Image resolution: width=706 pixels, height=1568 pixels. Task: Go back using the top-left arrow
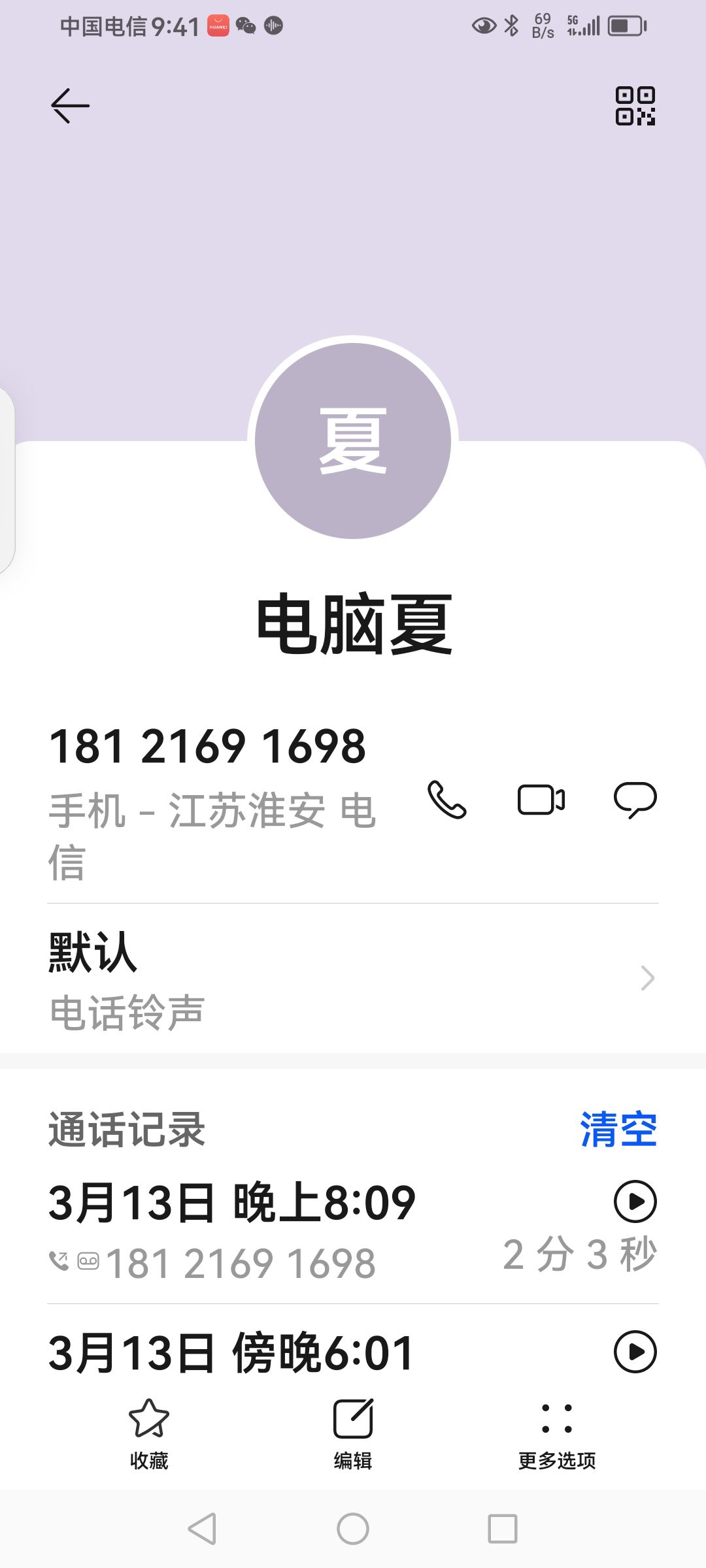[70, 106]
